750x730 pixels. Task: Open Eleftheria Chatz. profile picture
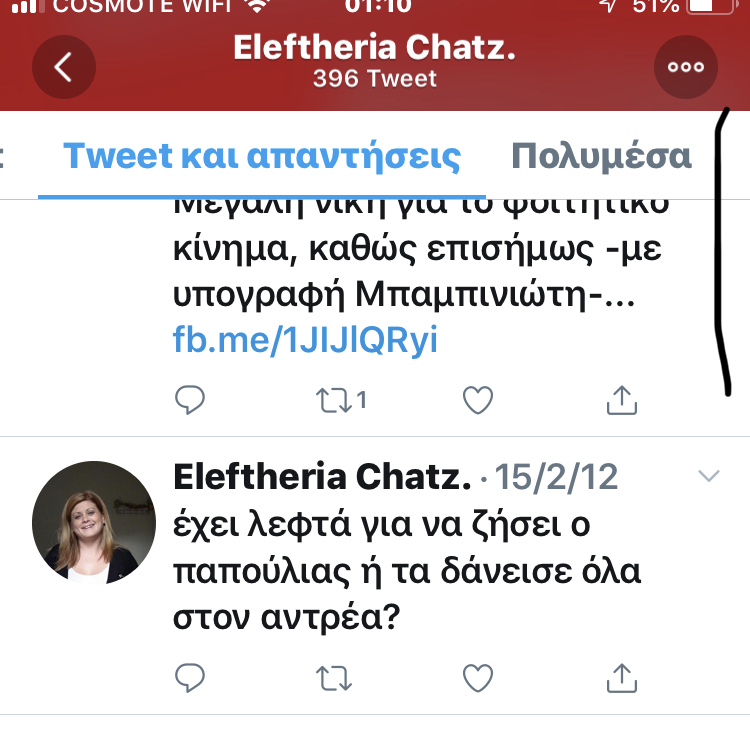point(94,522)
